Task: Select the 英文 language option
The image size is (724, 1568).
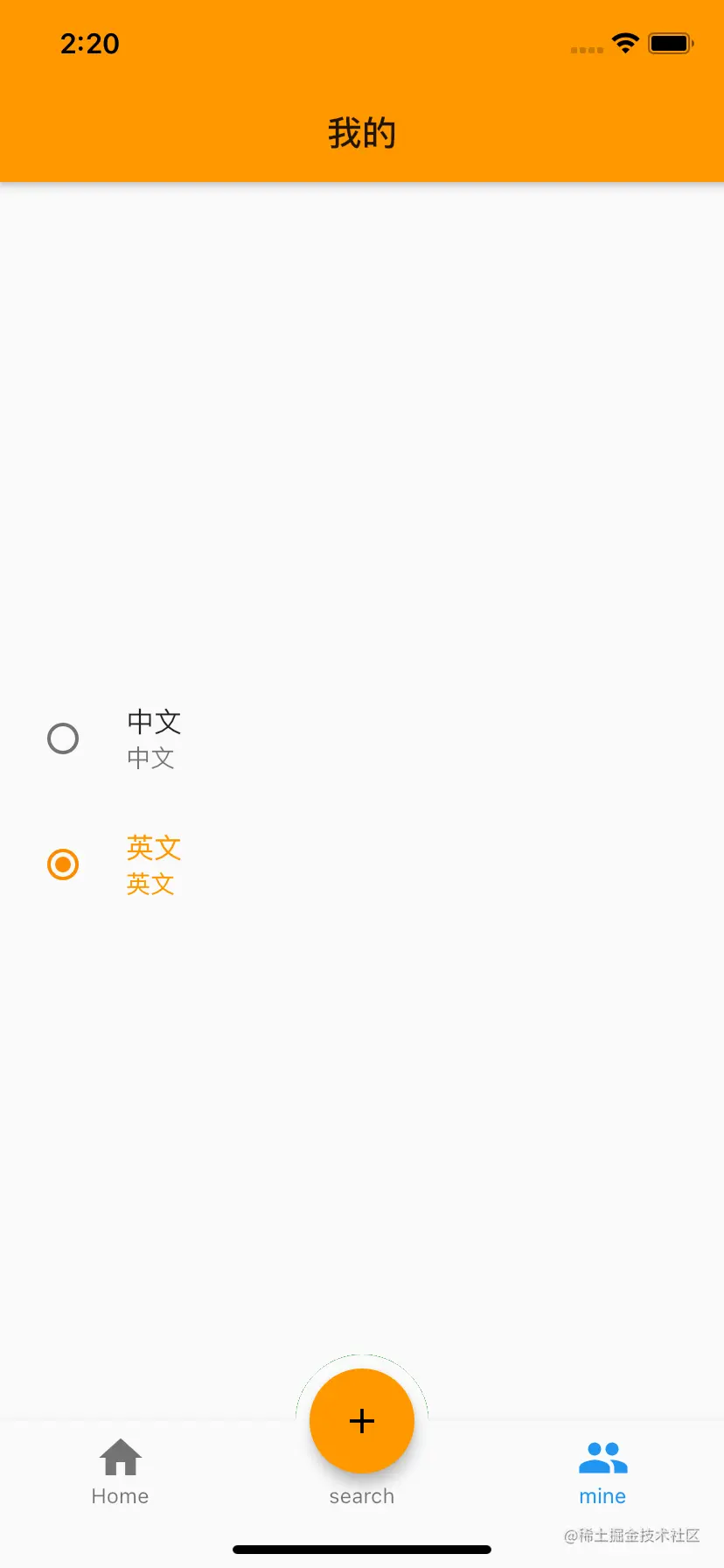Action: 63,864
